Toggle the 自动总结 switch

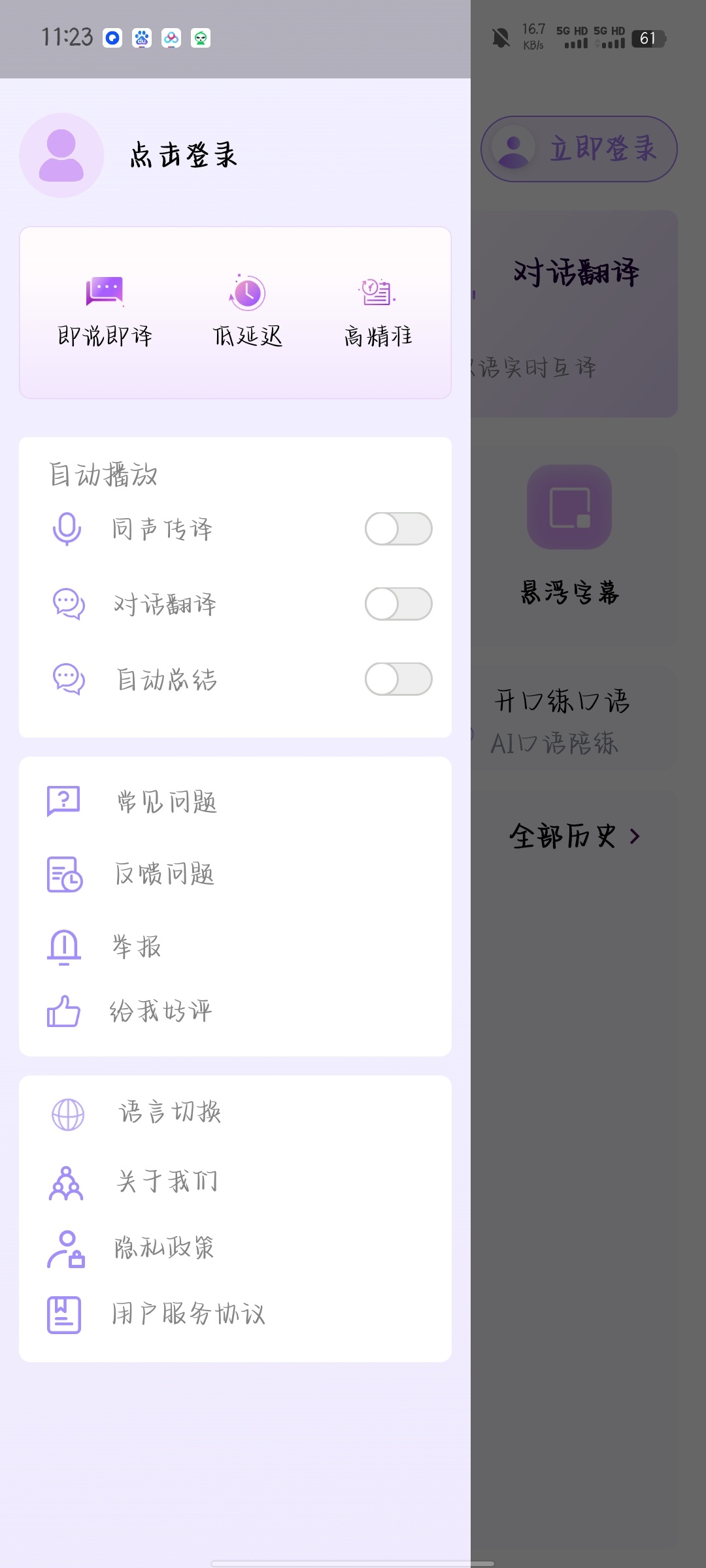398,679
